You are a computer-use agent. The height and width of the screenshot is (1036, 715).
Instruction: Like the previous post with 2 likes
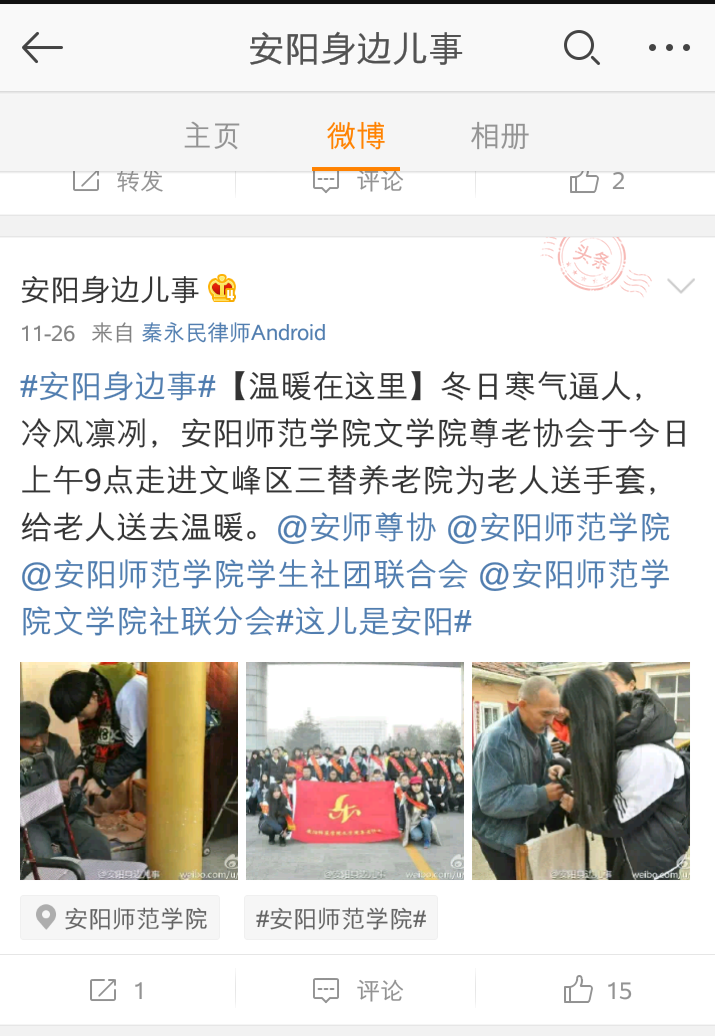pos(597,181)
